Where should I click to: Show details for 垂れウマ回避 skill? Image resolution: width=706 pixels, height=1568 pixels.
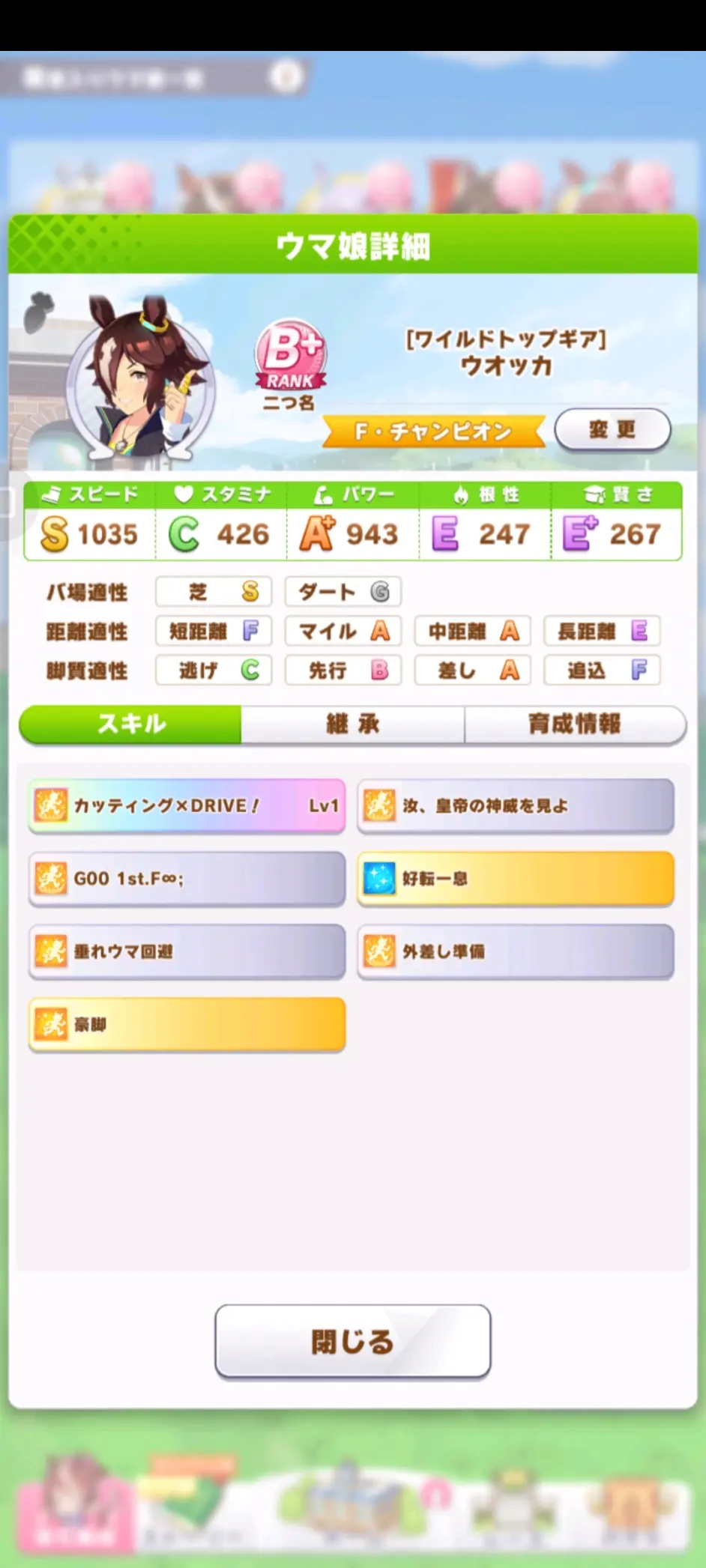187,951
